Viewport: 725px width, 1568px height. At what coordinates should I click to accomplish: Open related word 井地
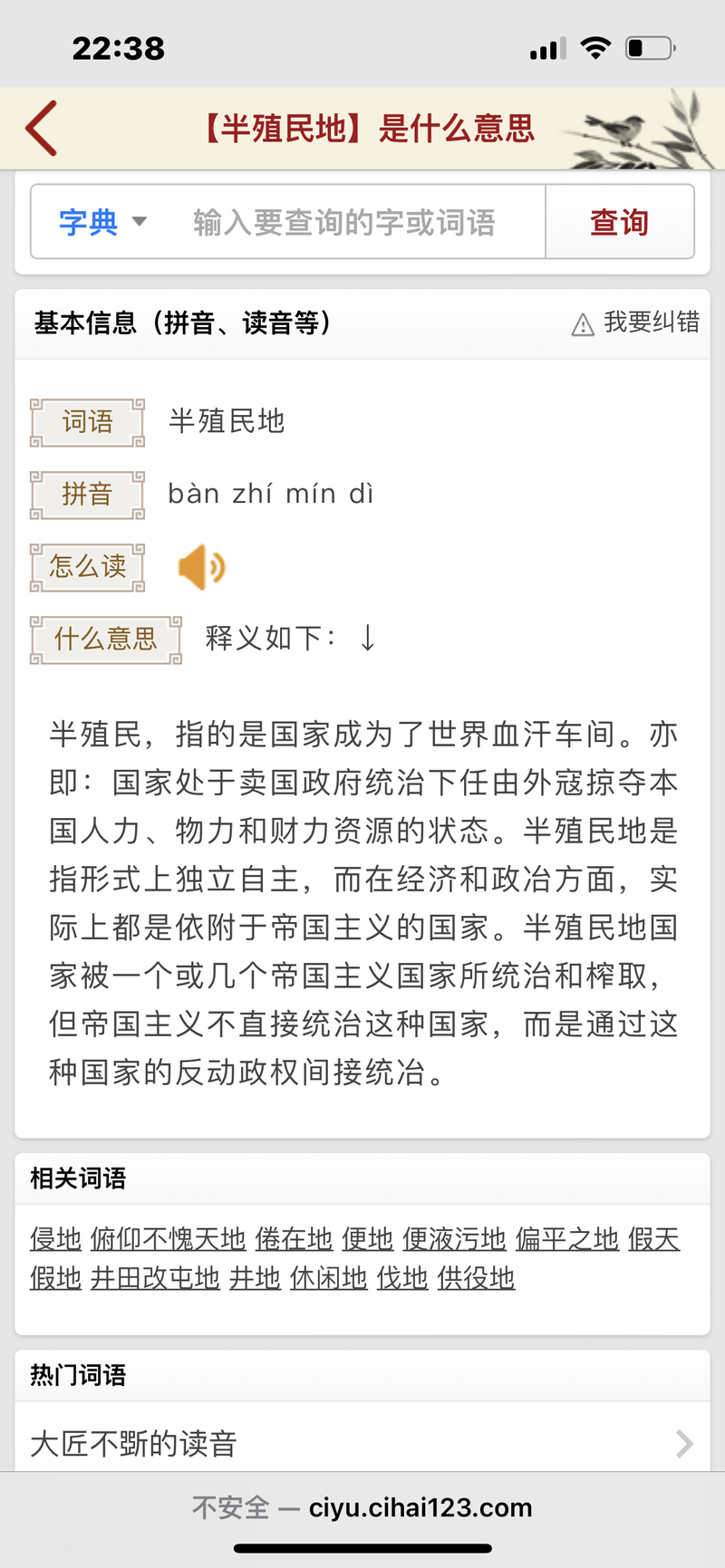[255, 1278]
